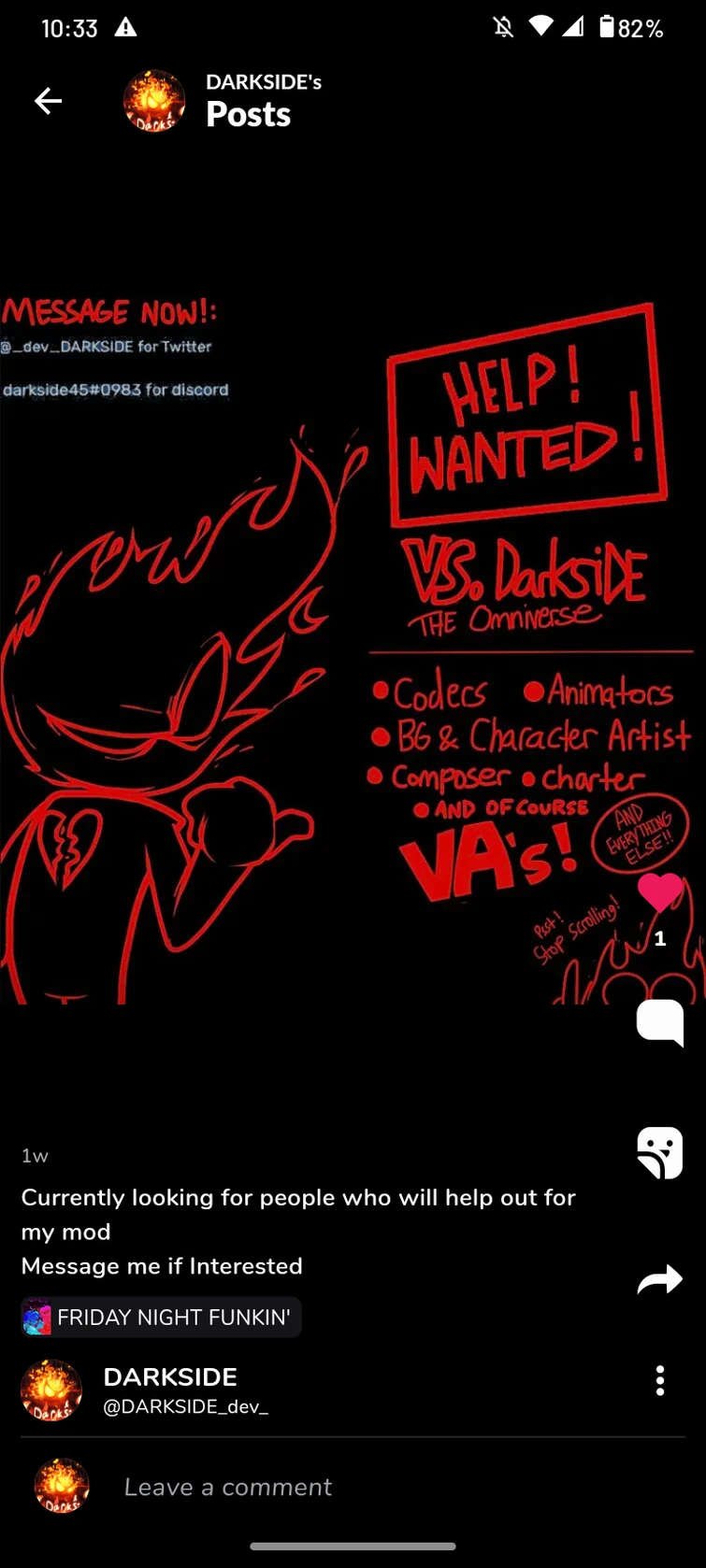This screenshot has height=1568, width=706.
Task: Open the Help Wanted post image
Action: [353, 645]
